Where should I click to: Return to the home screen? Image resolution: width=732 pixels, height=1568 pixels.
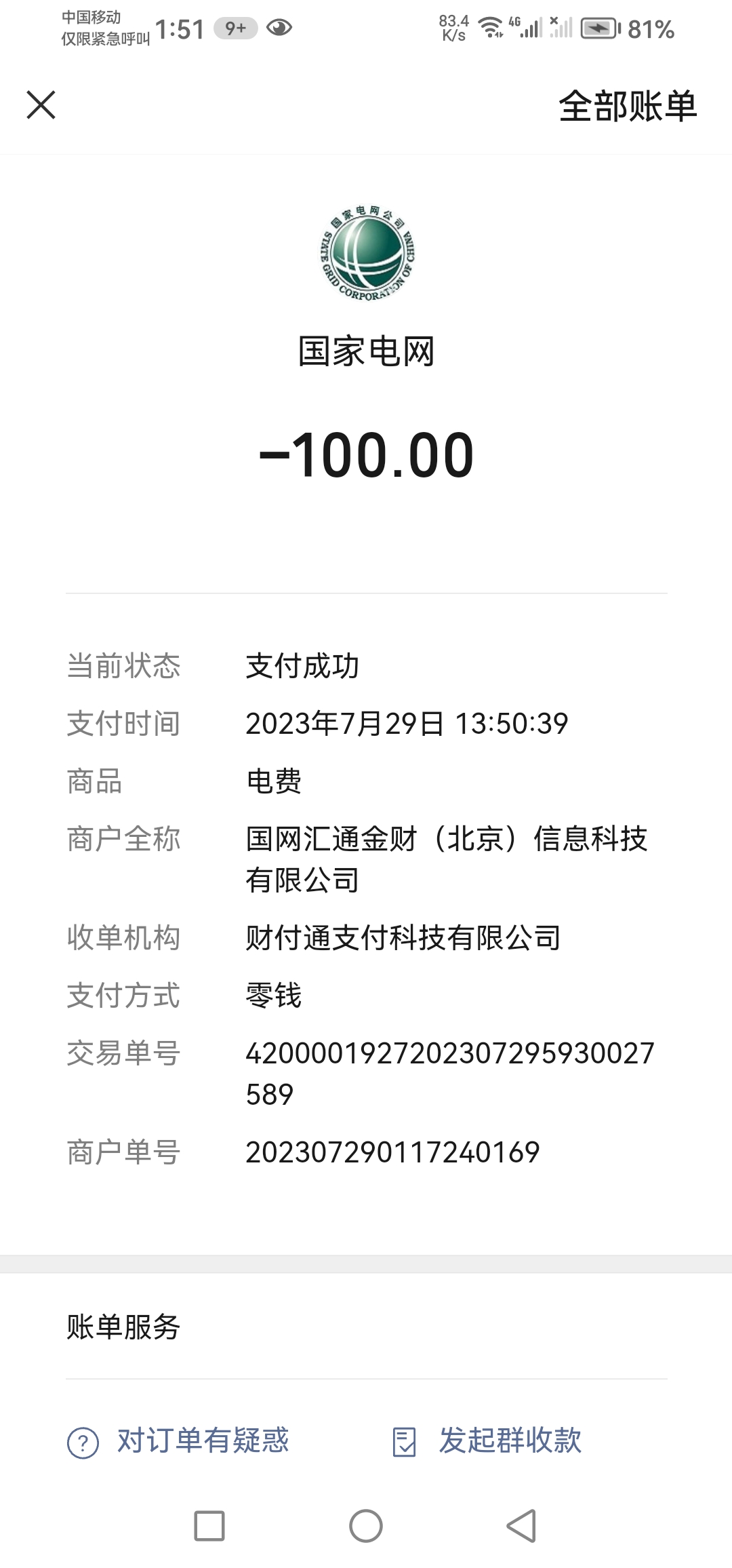click(x=366, y=1526)
